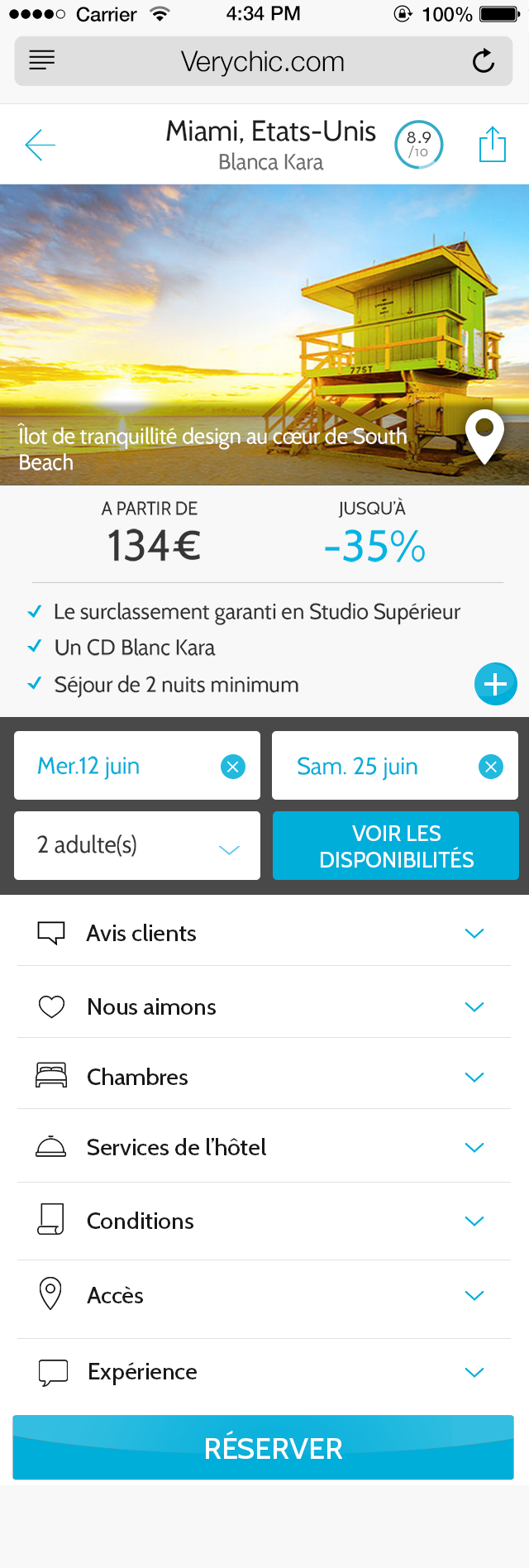Show hotel location with the map pin
Image resolution: width=529 pixels, height=1568 pixels.
pos(484,435)
